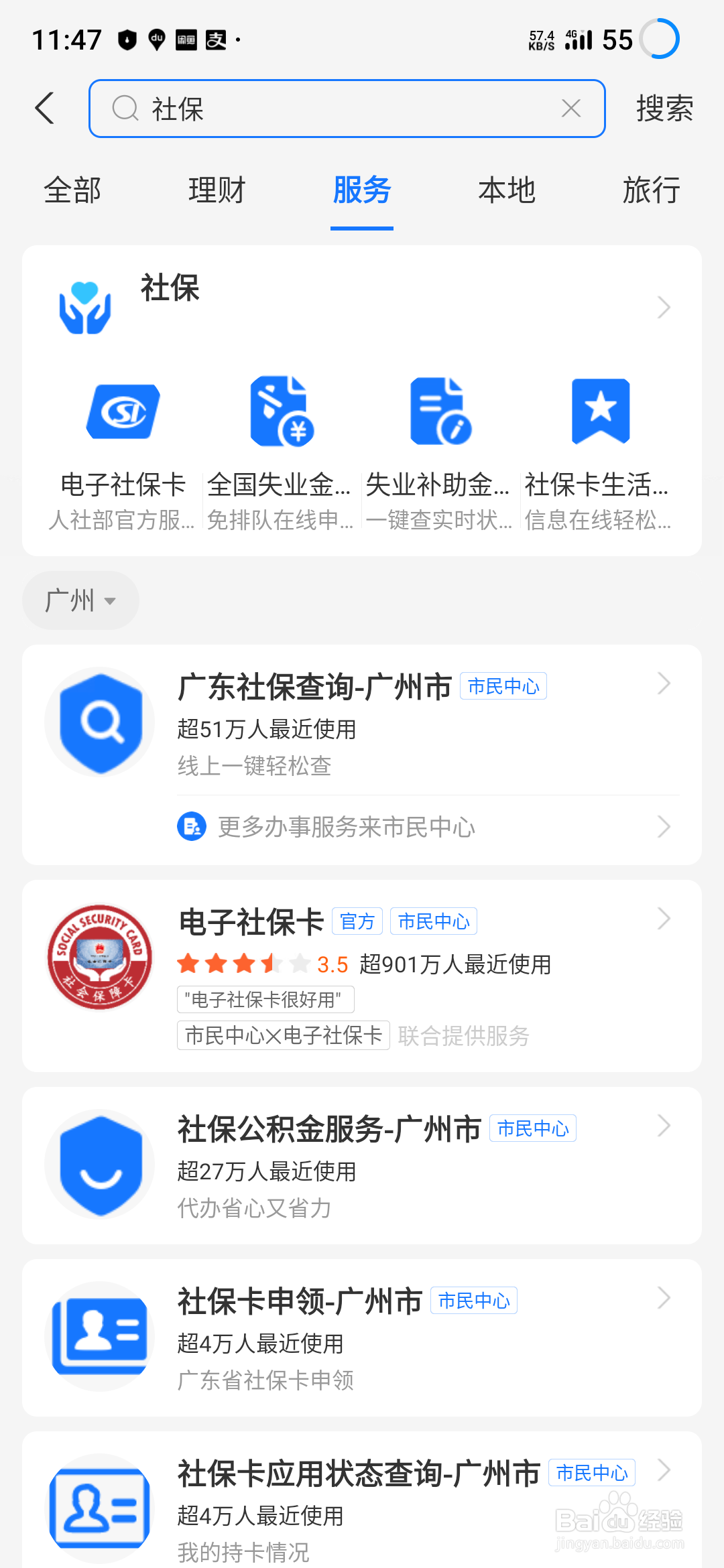Image resolution: width=724 pixels, height=1568 pixels.
Task: Expand the 广州 city dropdown
Action: tap(80, 600)
